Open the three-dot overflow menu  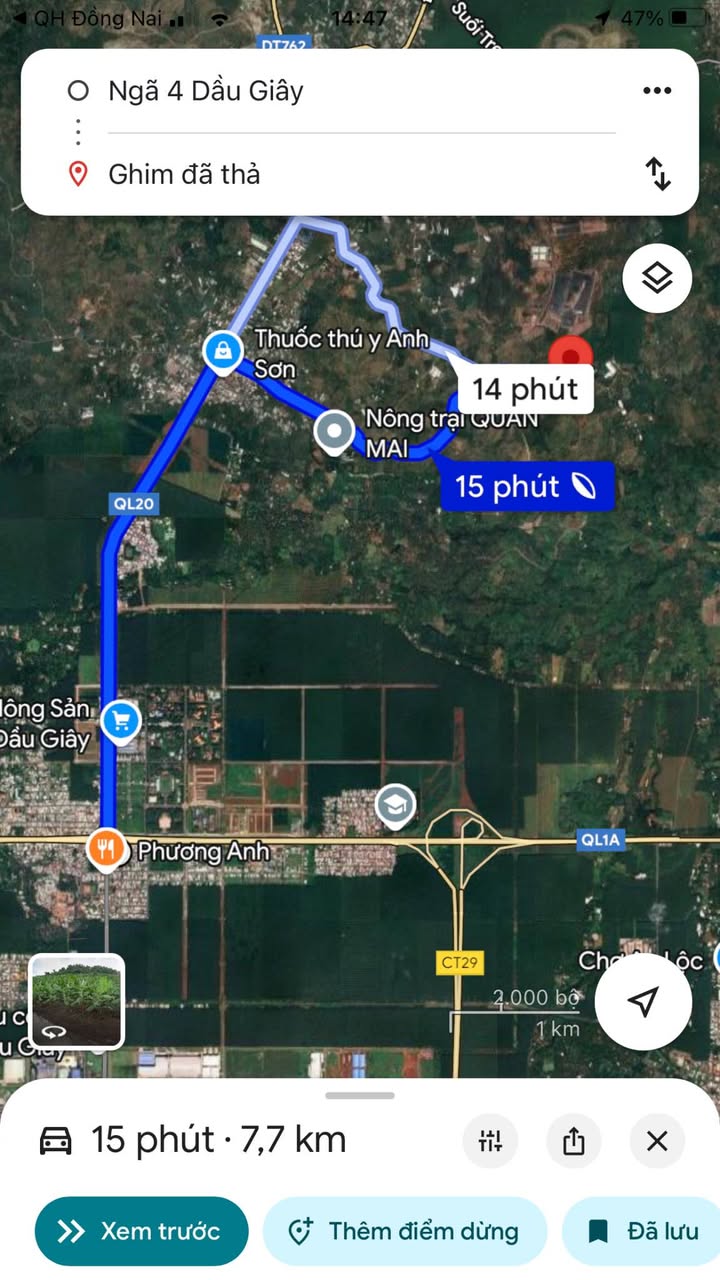point(657,91)
